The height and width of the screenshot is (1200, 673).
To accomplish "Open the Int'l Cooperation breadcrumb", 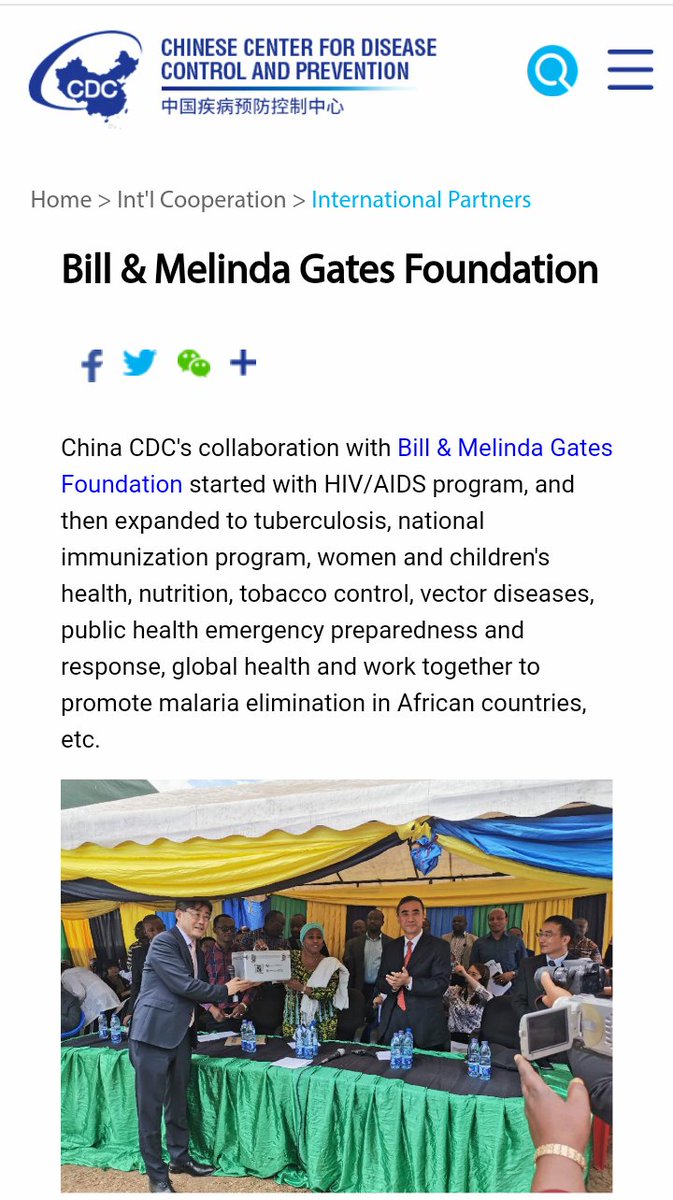I will 201,200.
